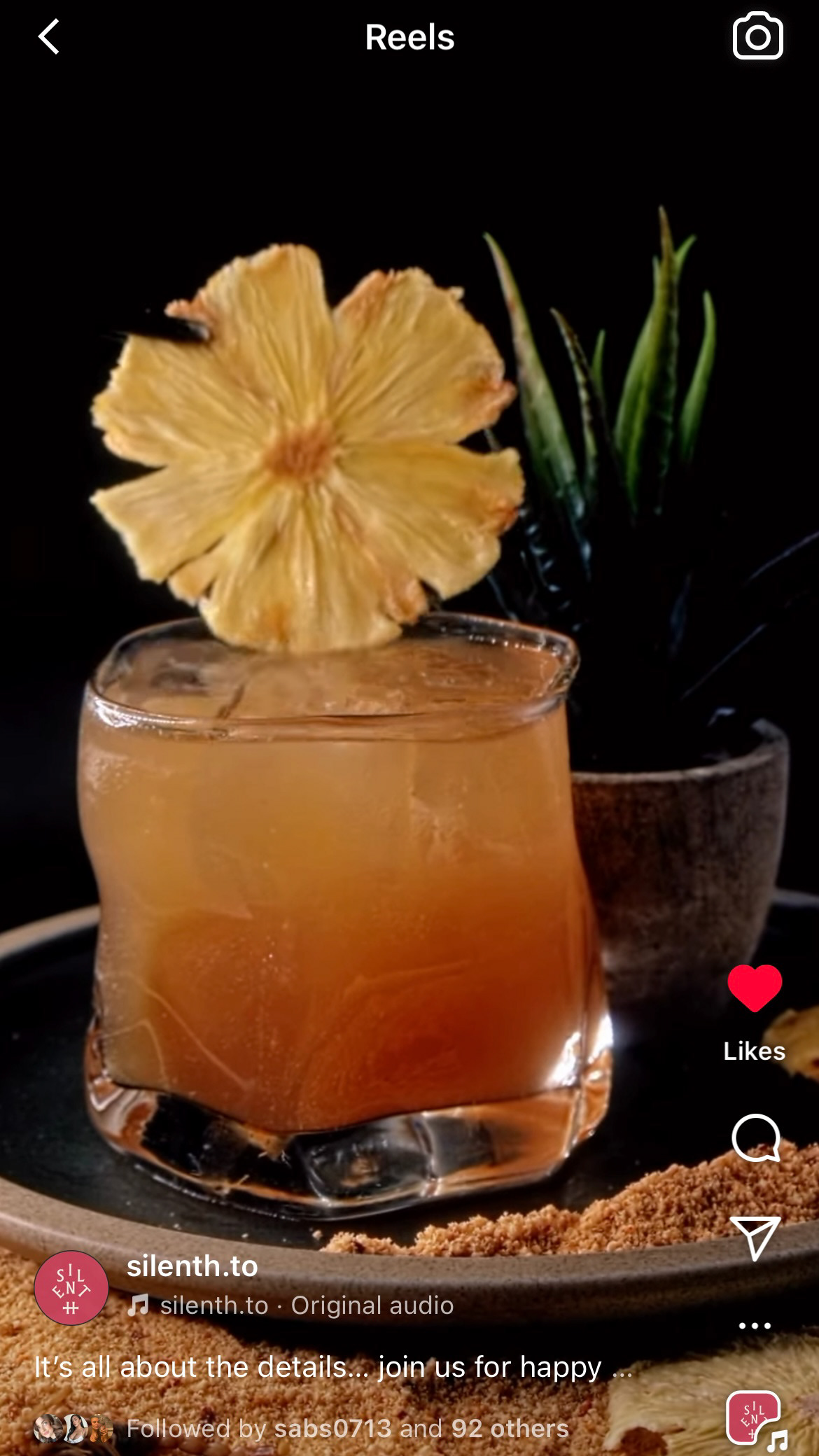819x1456 pixels.
Task: Open the silenth.to profile picture
Action: pyautogui.click(x=71, y=1288)
